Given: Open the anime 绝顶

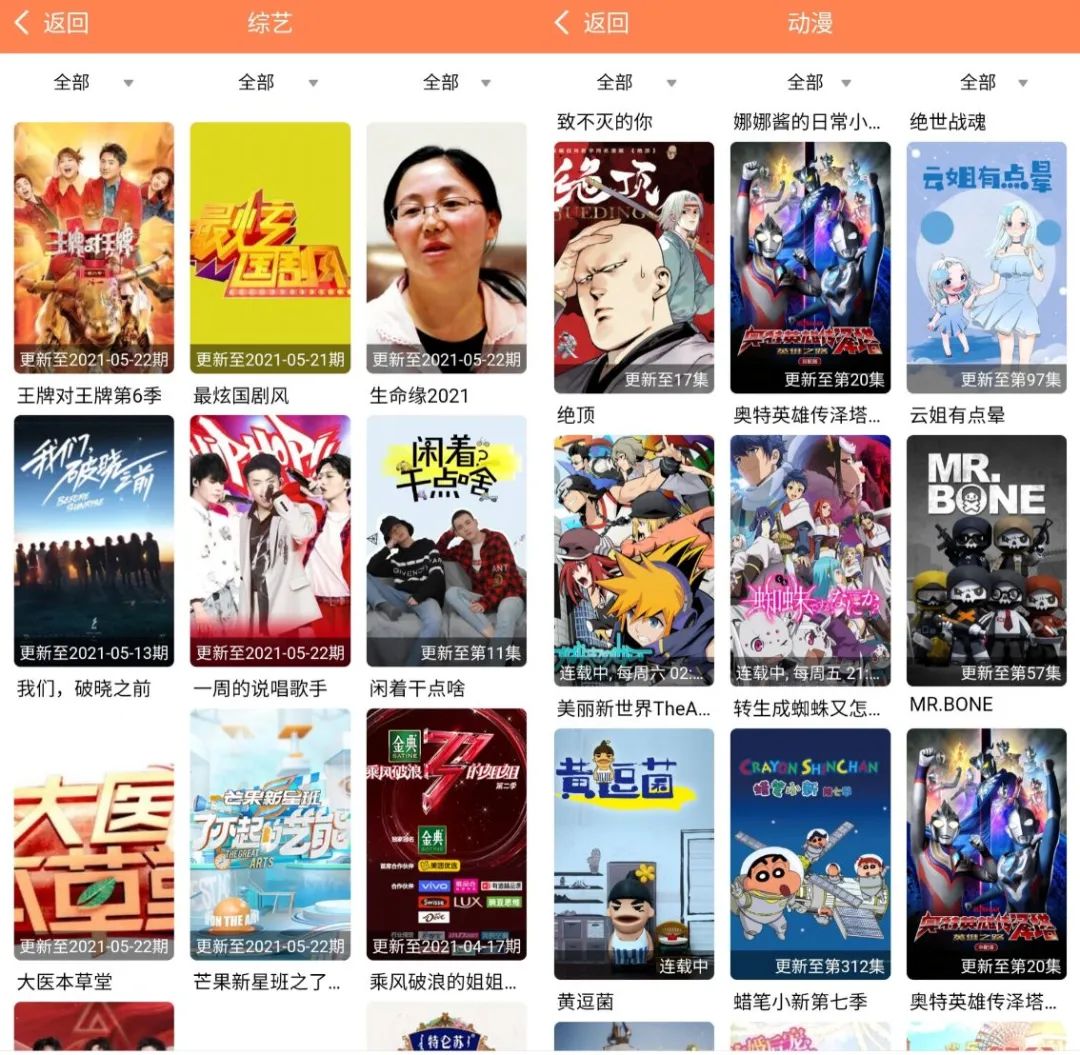Looking at the screenshot, I should click(x=634, y=267).
